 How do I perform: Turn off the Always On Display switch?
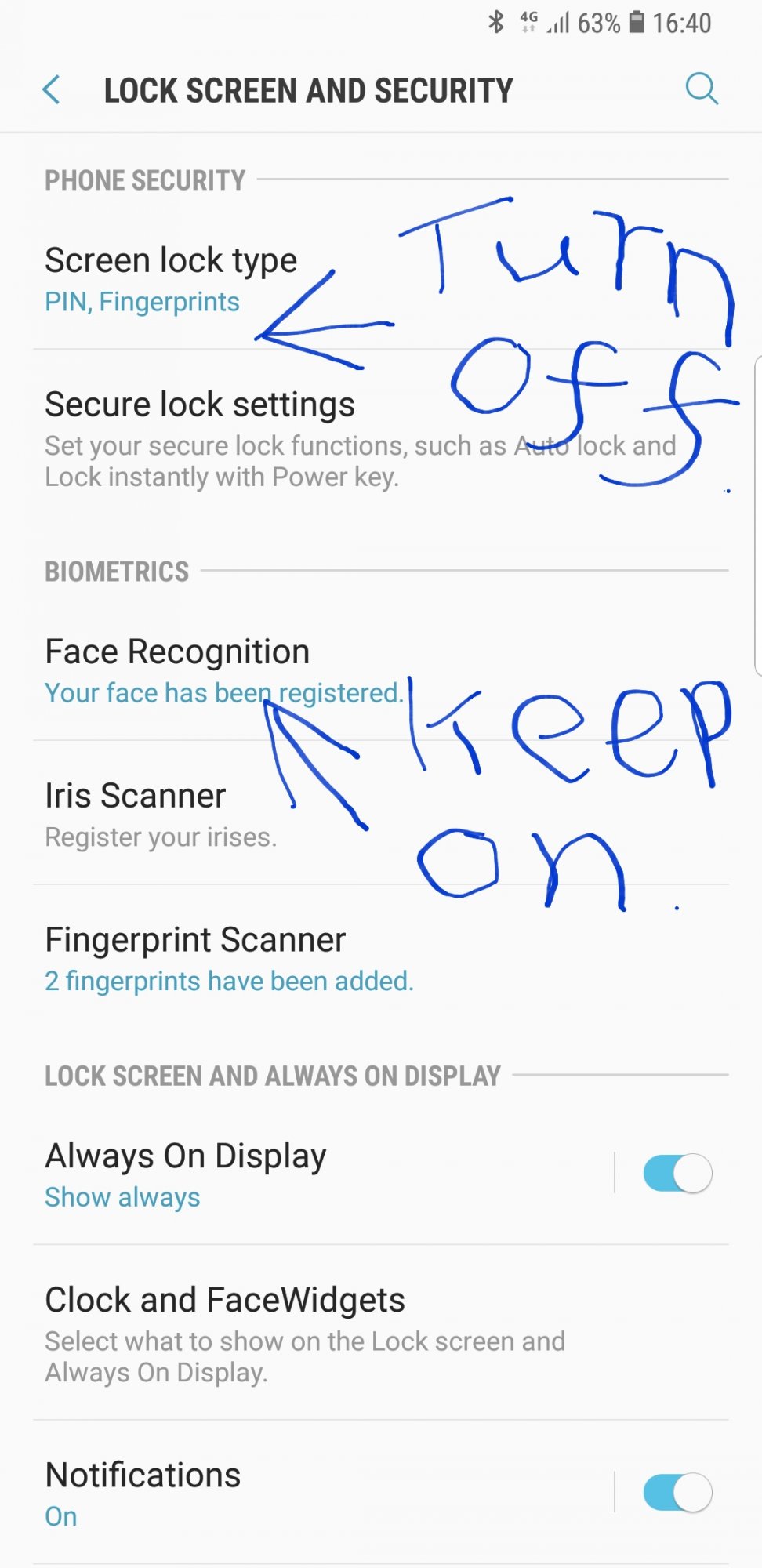[677, 1174]
